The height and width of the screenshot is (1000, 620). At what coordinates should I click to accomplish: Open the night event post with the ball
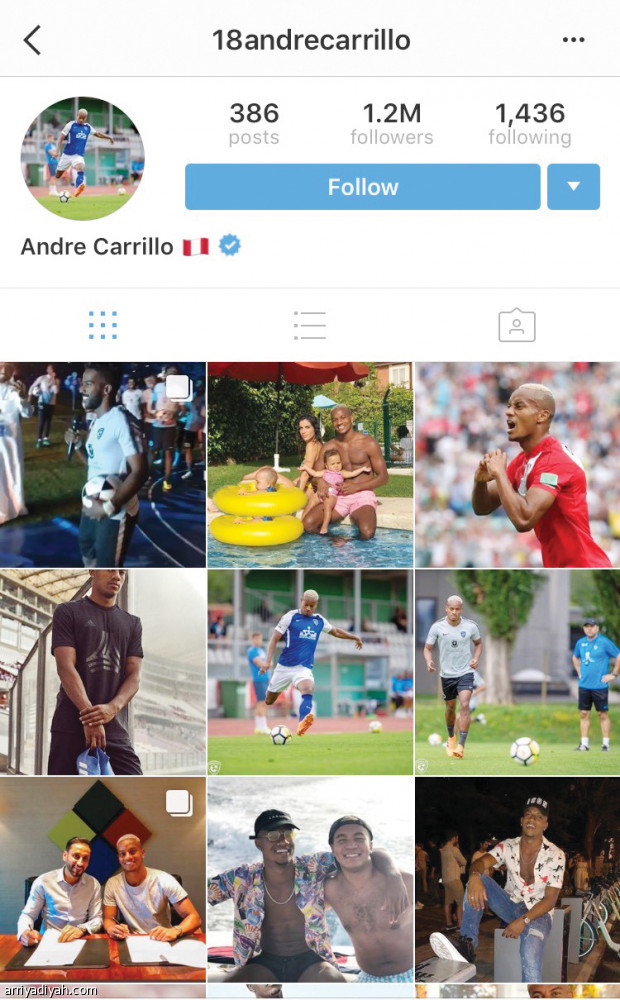click(x=103, y=465)
